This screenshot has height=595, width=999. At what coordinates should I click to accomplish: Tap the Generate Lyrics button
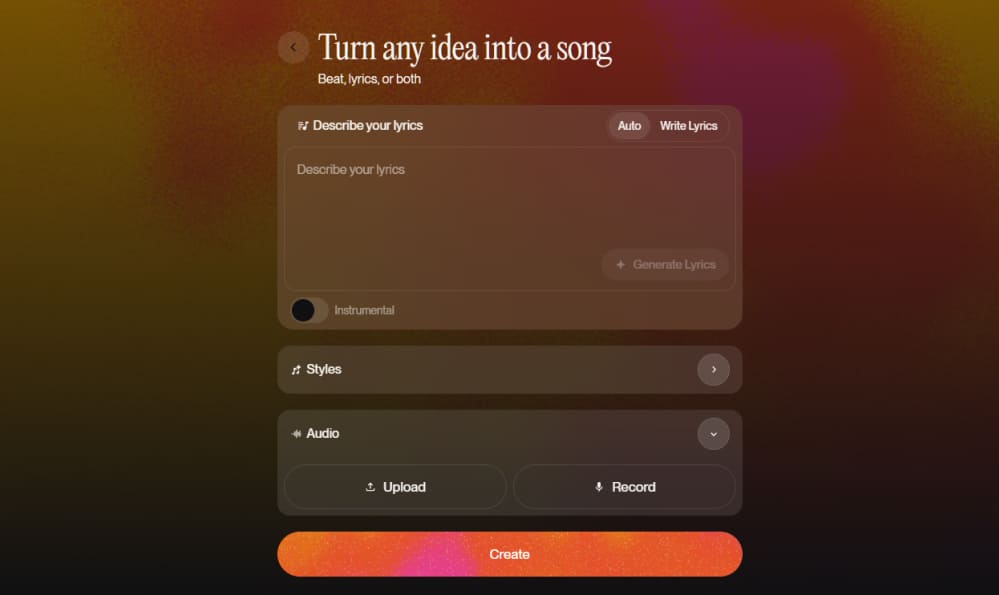[665, 265]
